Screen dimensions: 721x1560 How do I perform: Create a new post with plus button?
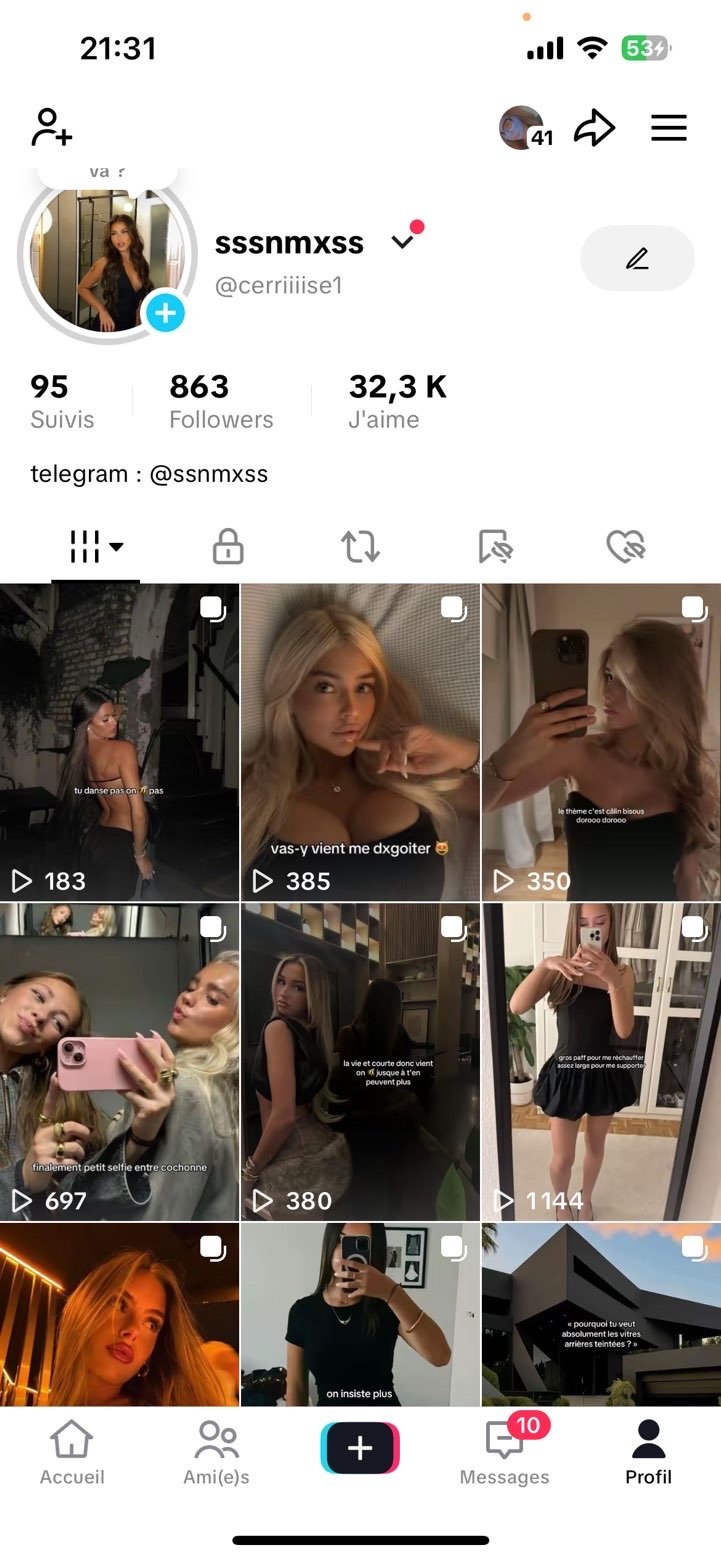coord(360,1448)
